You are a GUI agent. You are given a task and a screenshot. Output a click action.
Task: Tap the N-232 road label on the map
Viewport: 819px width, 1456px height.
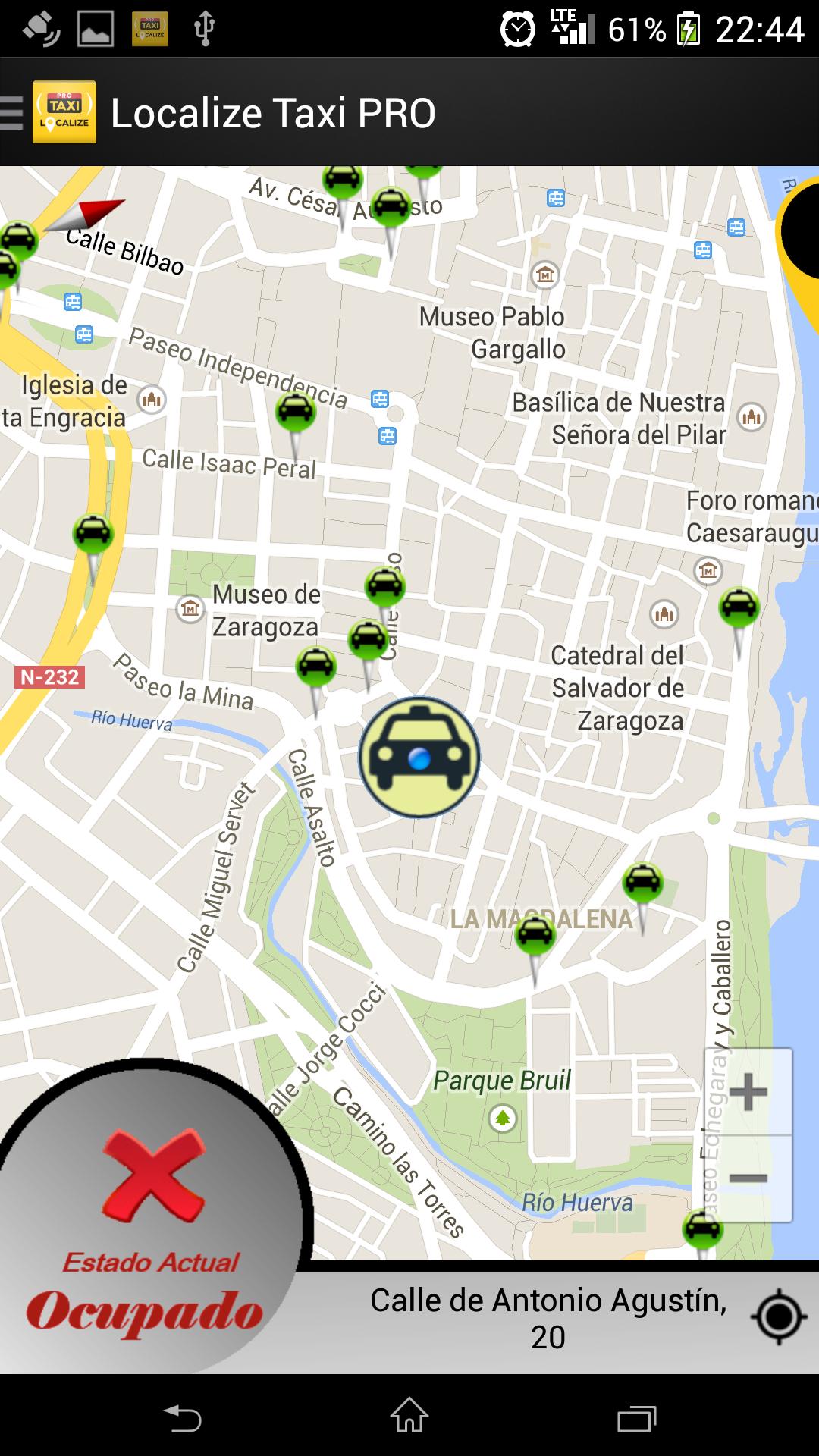(50, 679)
